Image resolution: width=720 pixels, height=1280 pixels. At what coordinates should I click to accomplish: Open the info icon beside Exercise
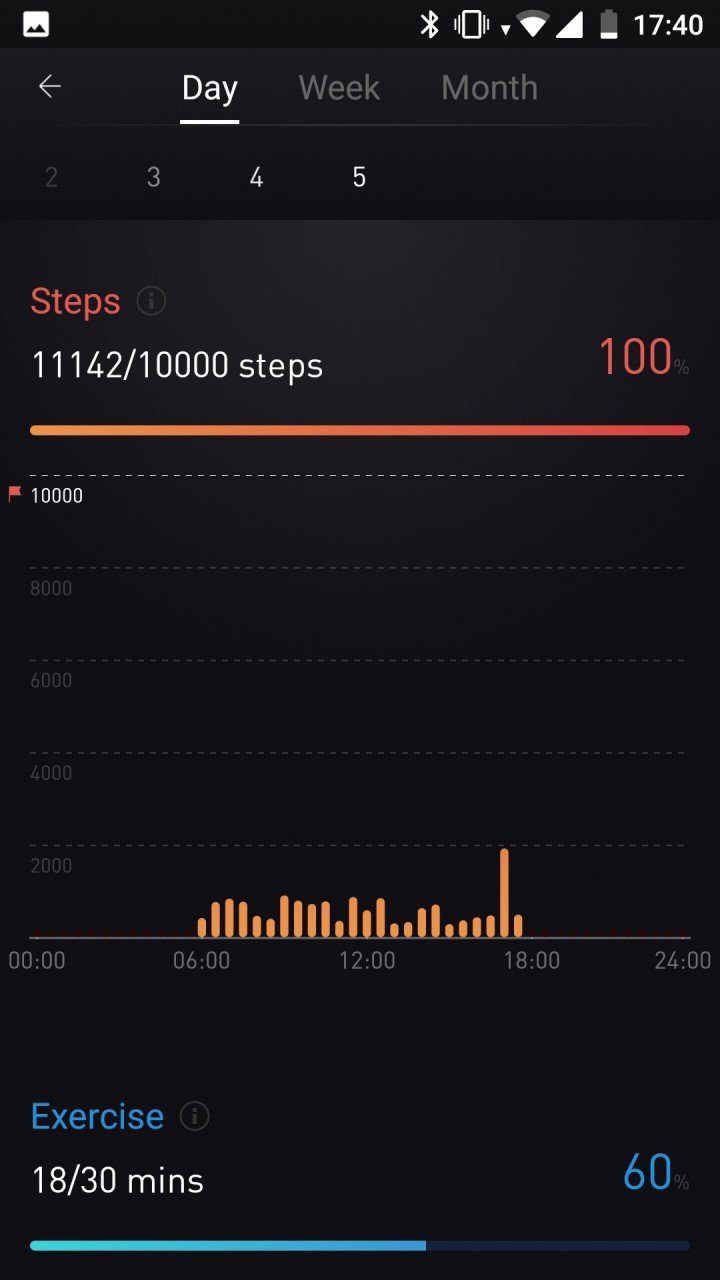click(x=194, y=1116)
